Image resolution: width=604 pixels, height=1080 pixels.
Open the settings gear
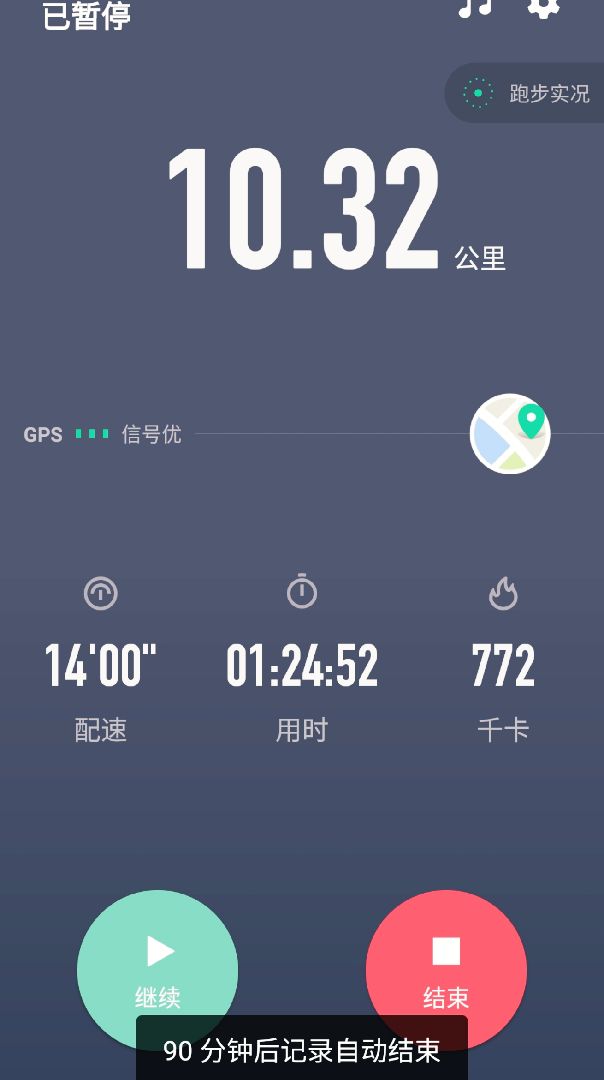pos(543,7)
